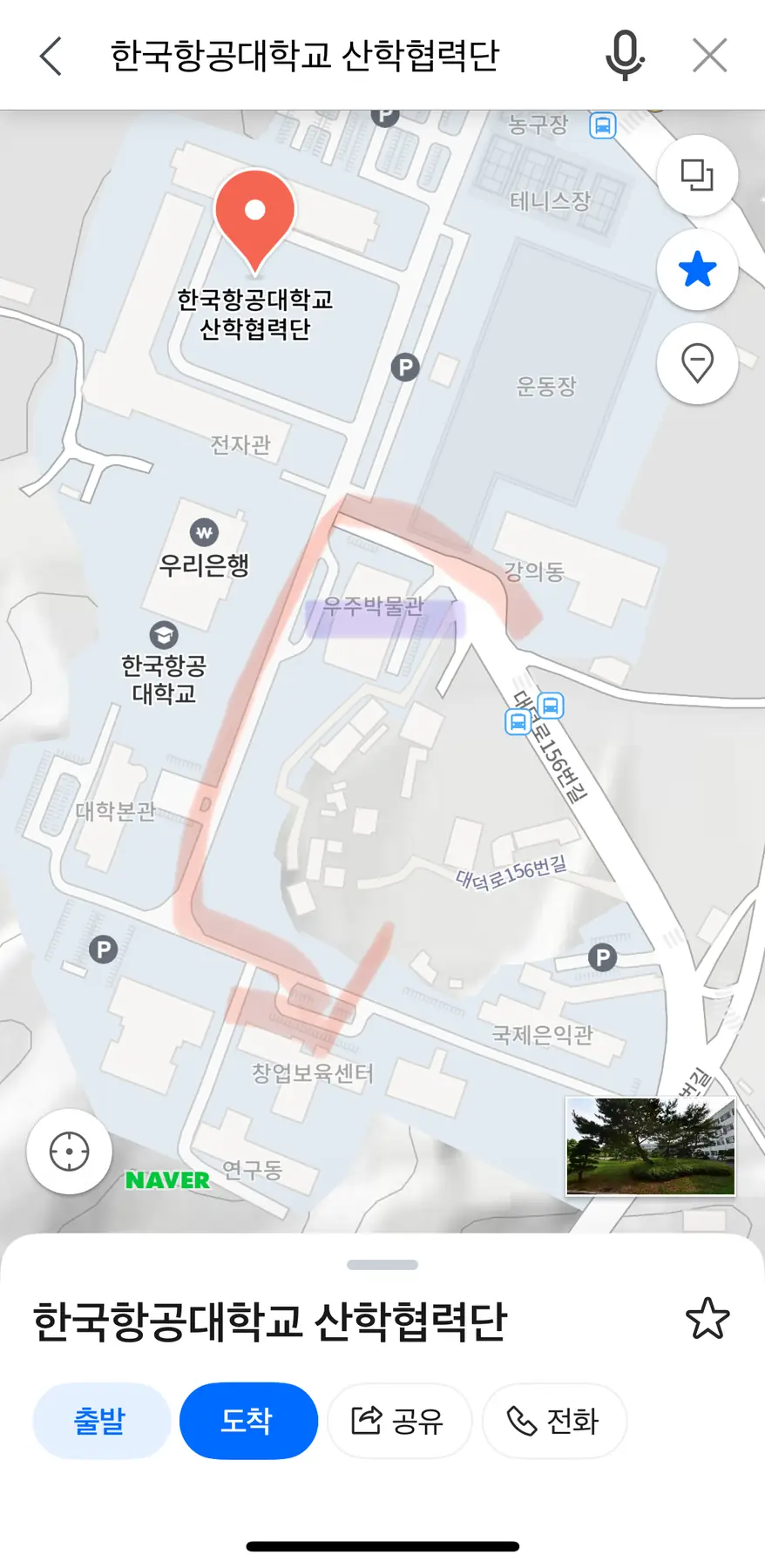Image resolution: width=765 pixels, height=1568 pixels.
Task: Open the street view photo thumbnail
Action: [x=651, y=1146]
